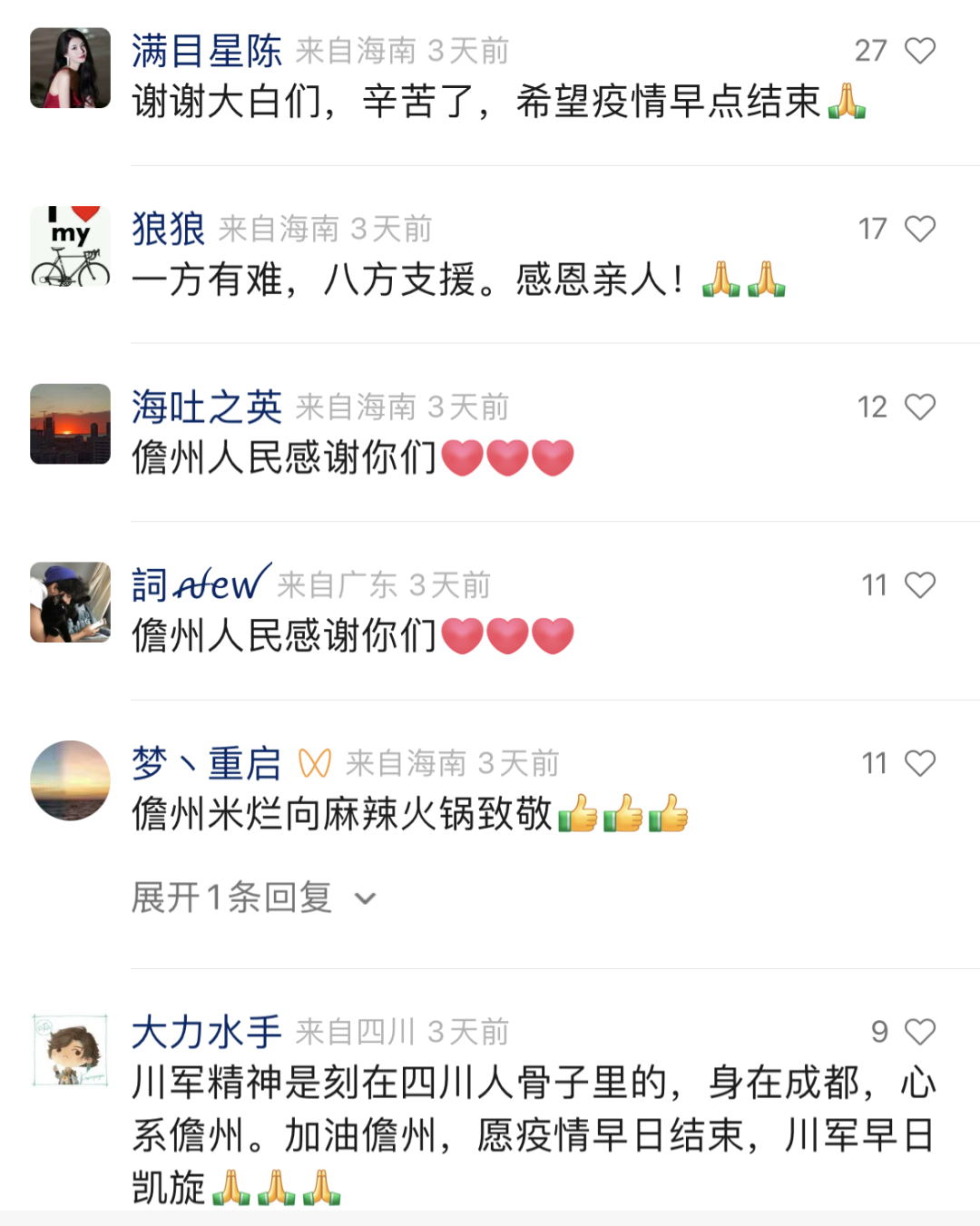The width and height of the screenshot is (980, 1226).
Task: Open 狼狼's bicycle avatar
Action: coord(70,246)
